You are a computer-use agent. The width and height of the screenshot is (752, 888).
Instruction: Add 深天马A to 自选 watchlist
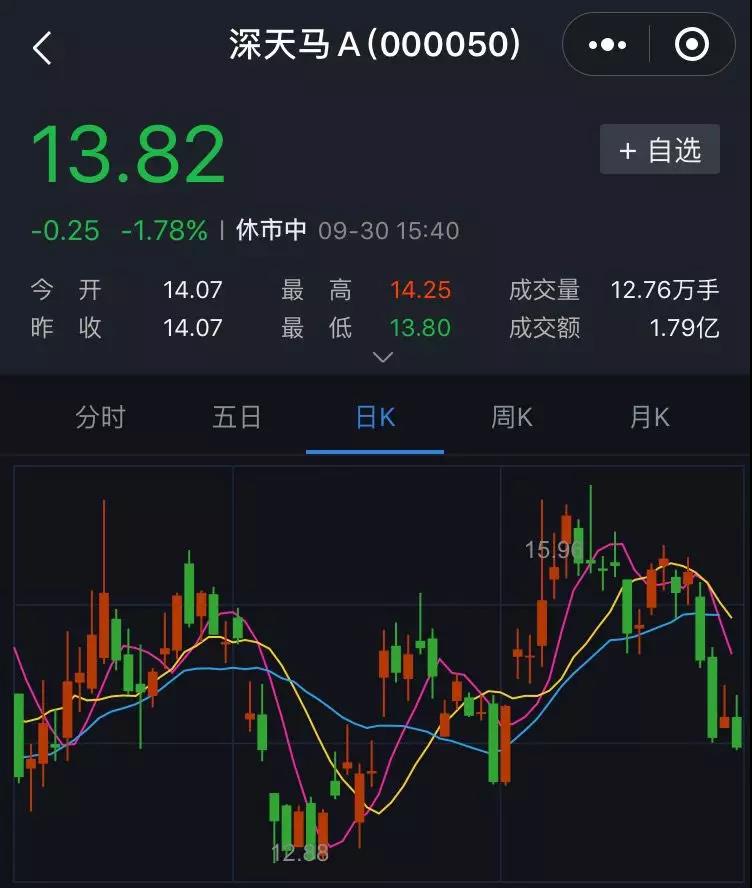click(x=660, y=150)
